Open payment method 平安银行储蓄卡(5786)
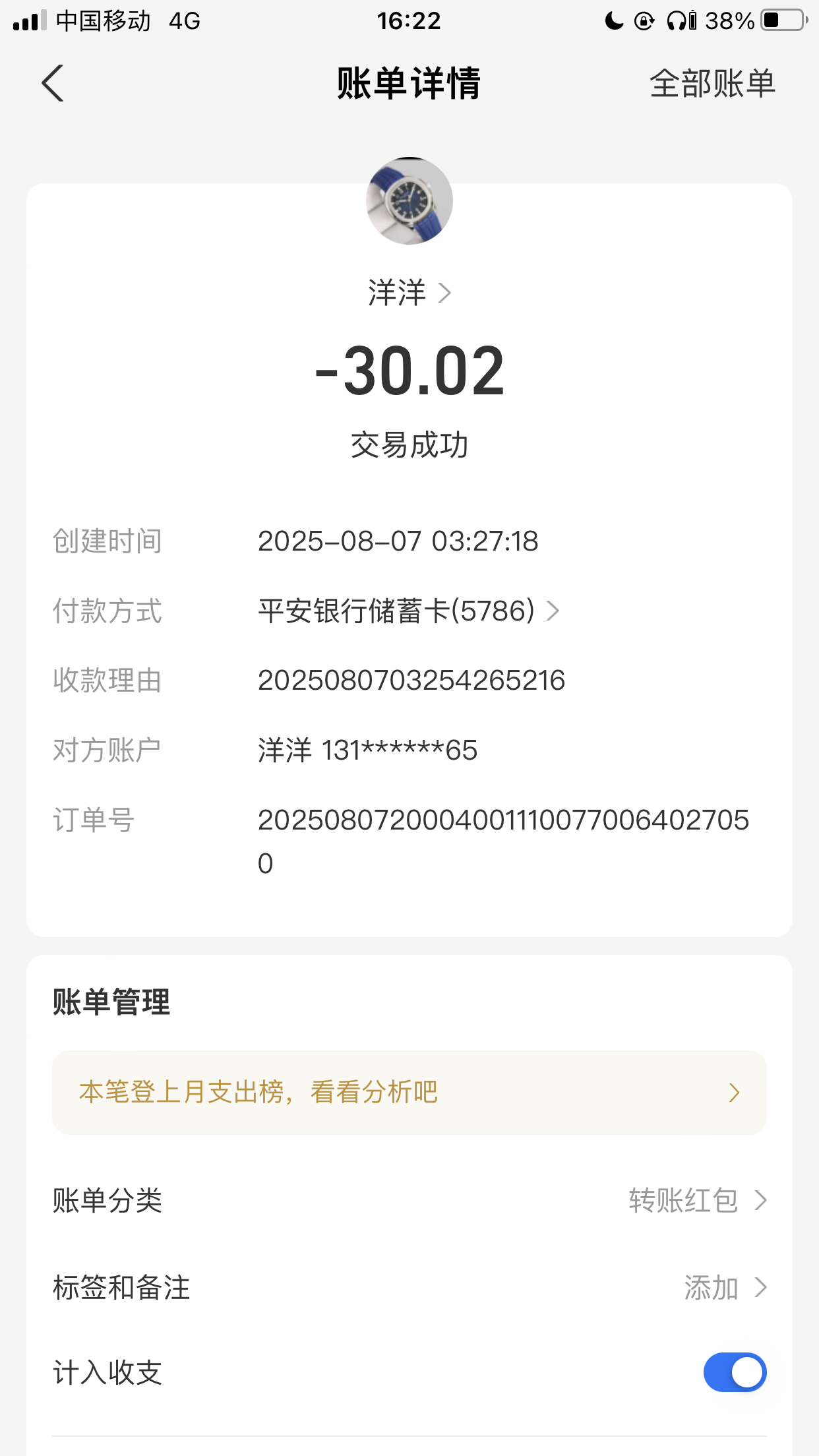This screenshot has width=819, height=1456. 409,611
